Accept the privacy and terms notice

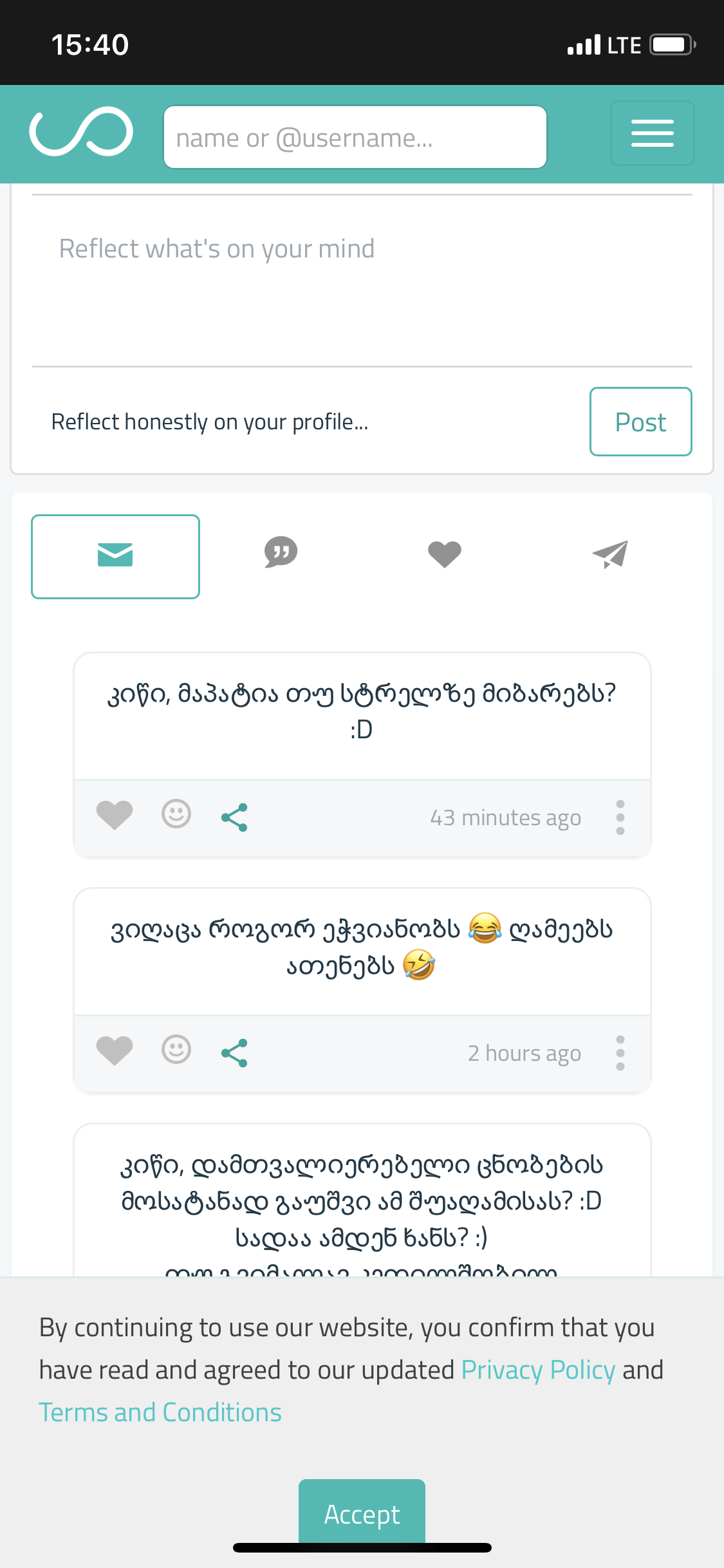[362, 1513]
